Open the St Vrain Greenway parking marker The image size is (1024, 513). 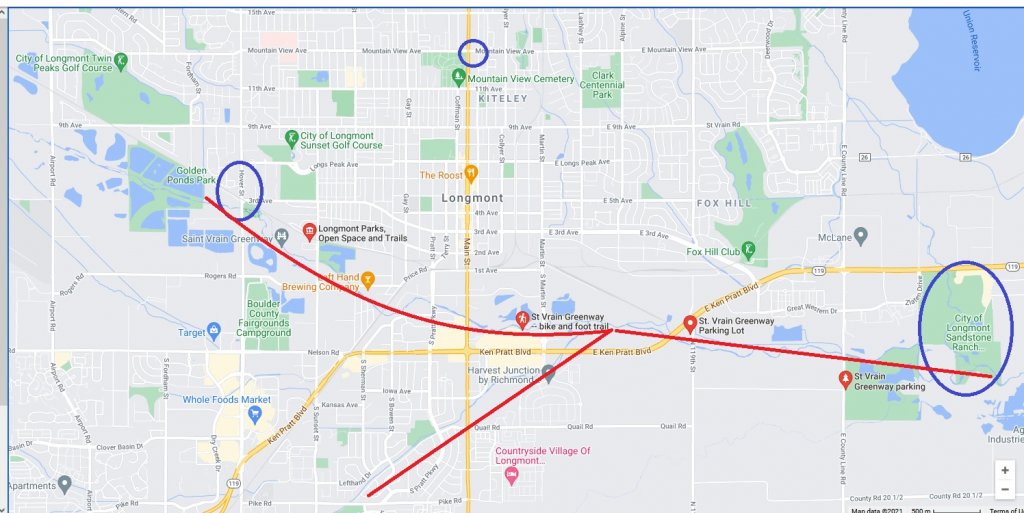point(846,379)
